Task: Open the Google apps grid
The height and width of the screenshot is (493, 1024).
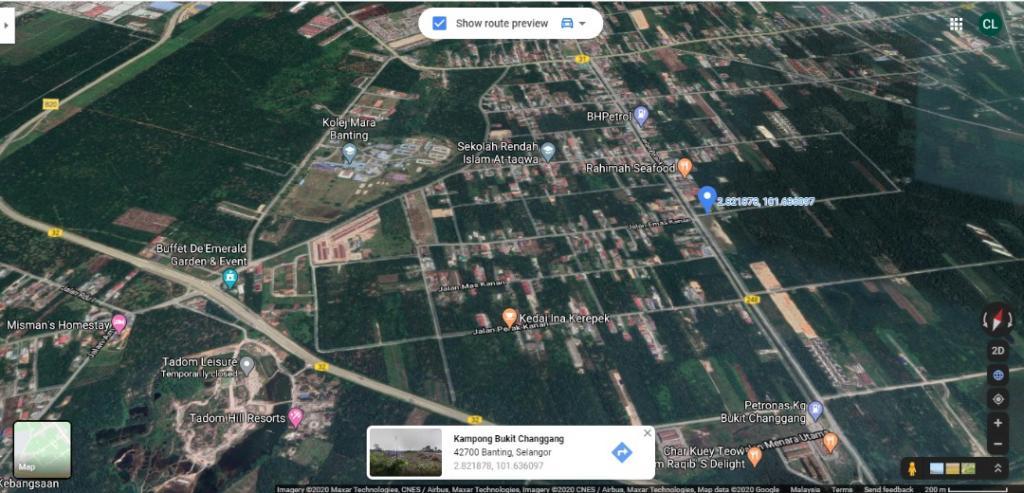Action: [x=956, y=24]
